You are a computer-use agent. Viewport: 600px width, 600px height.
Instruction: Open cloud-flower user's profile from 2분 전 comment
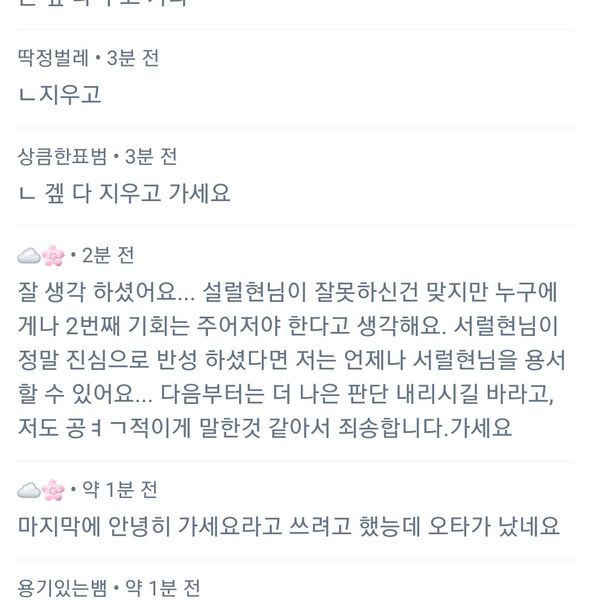coord(42,255)
